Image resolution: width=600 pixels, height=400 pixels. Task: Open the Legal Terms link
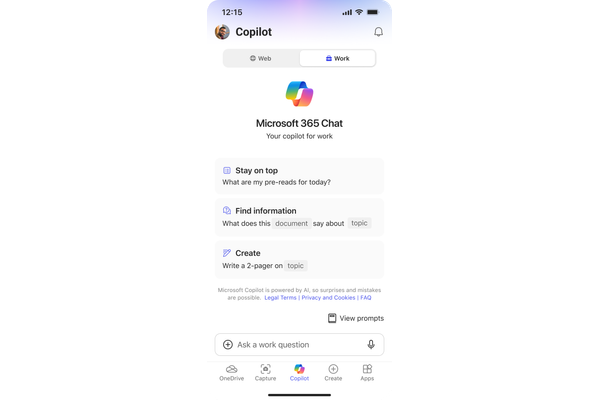click(x=275, y=298)
